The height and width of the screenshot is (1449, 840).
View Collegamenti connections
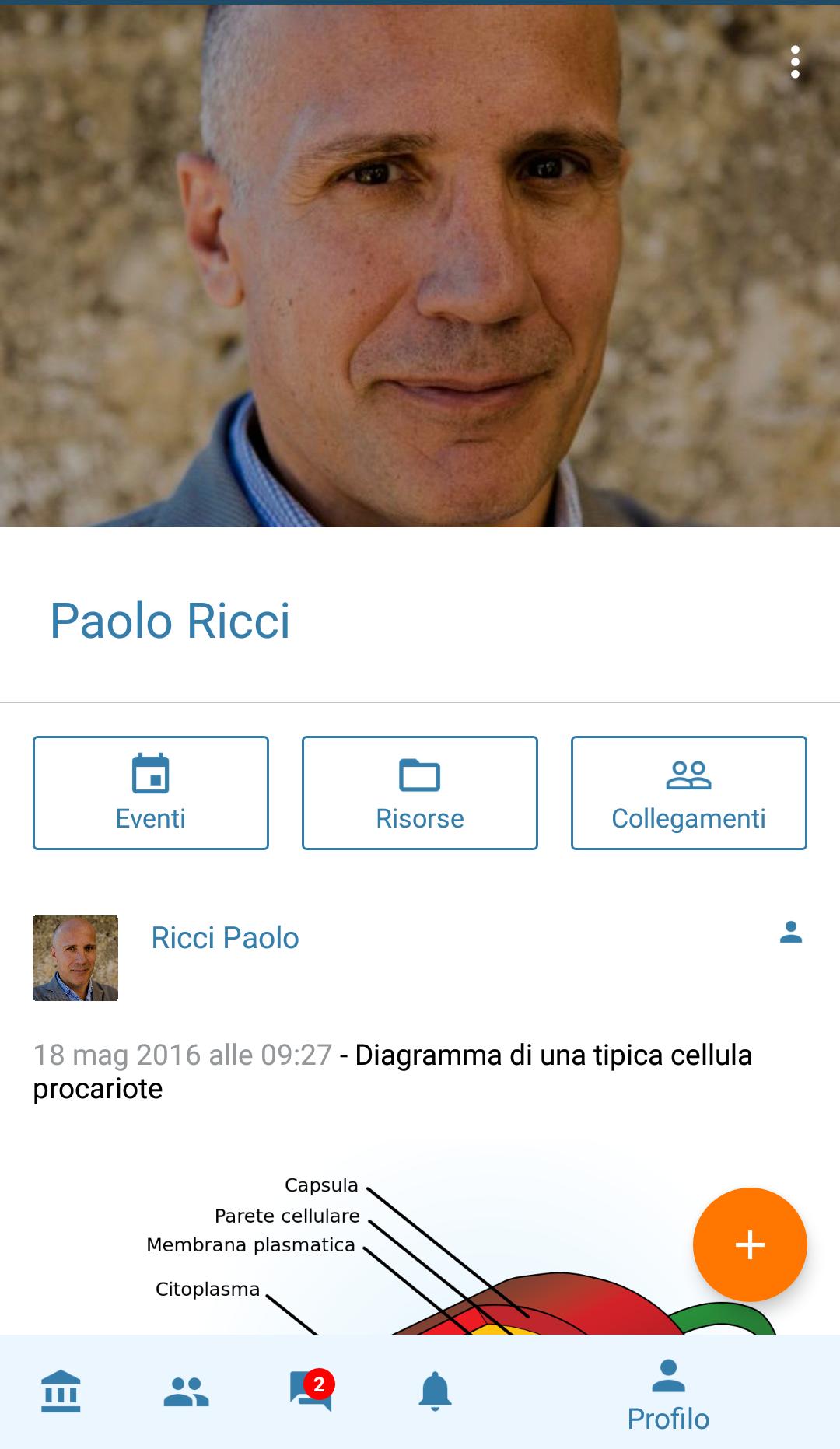pyautogui.click(x=688, y=793)
